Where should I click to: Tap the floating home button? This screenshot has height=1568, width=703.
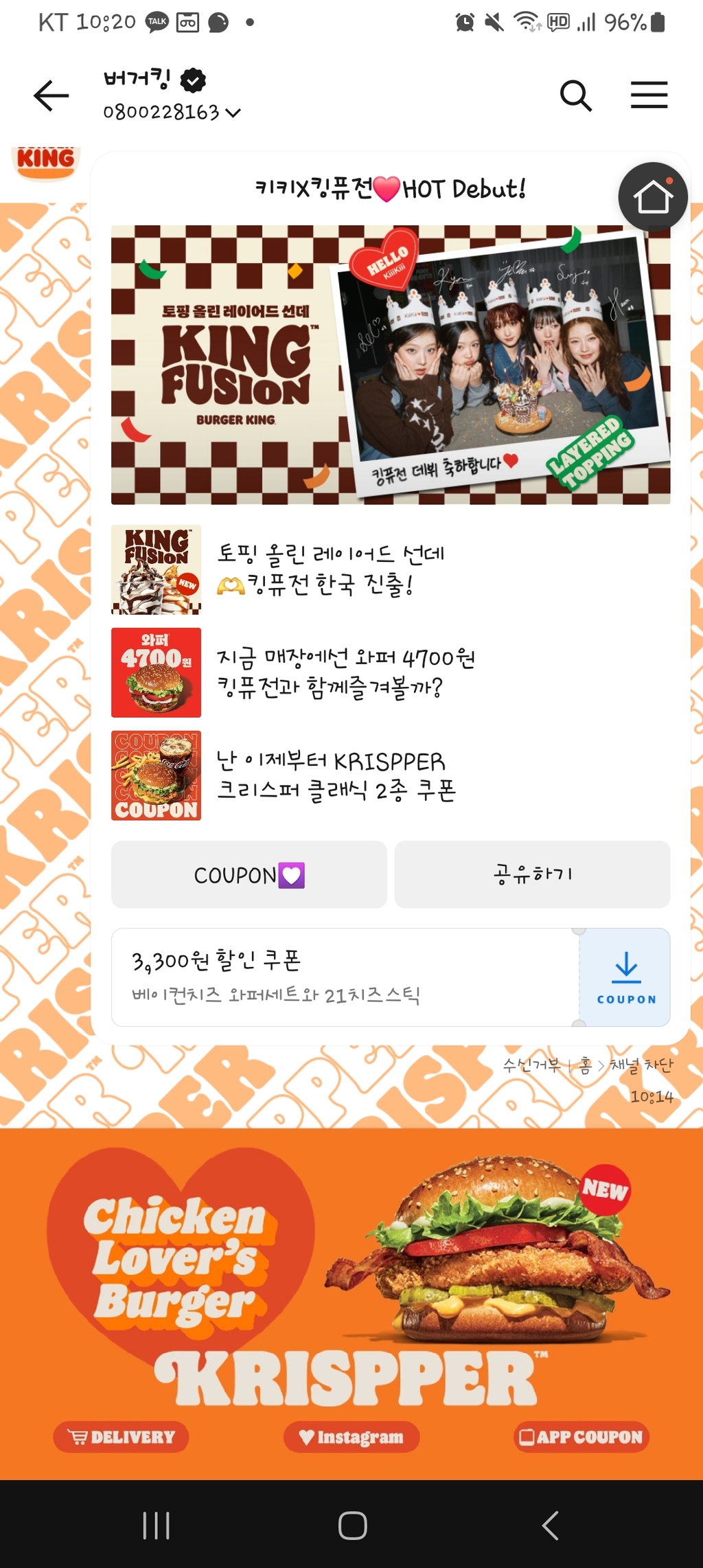click(652, 198)
